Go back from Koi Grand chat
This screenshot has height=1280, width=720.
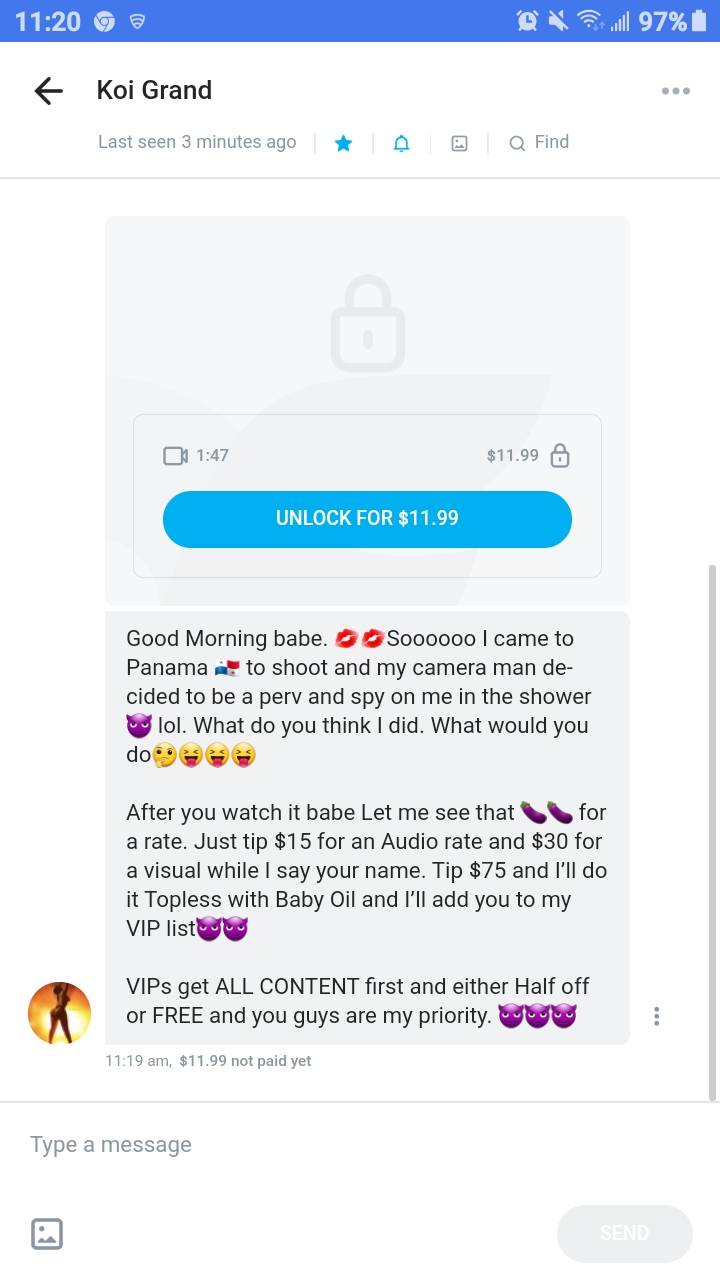click(x=48, y=91)
